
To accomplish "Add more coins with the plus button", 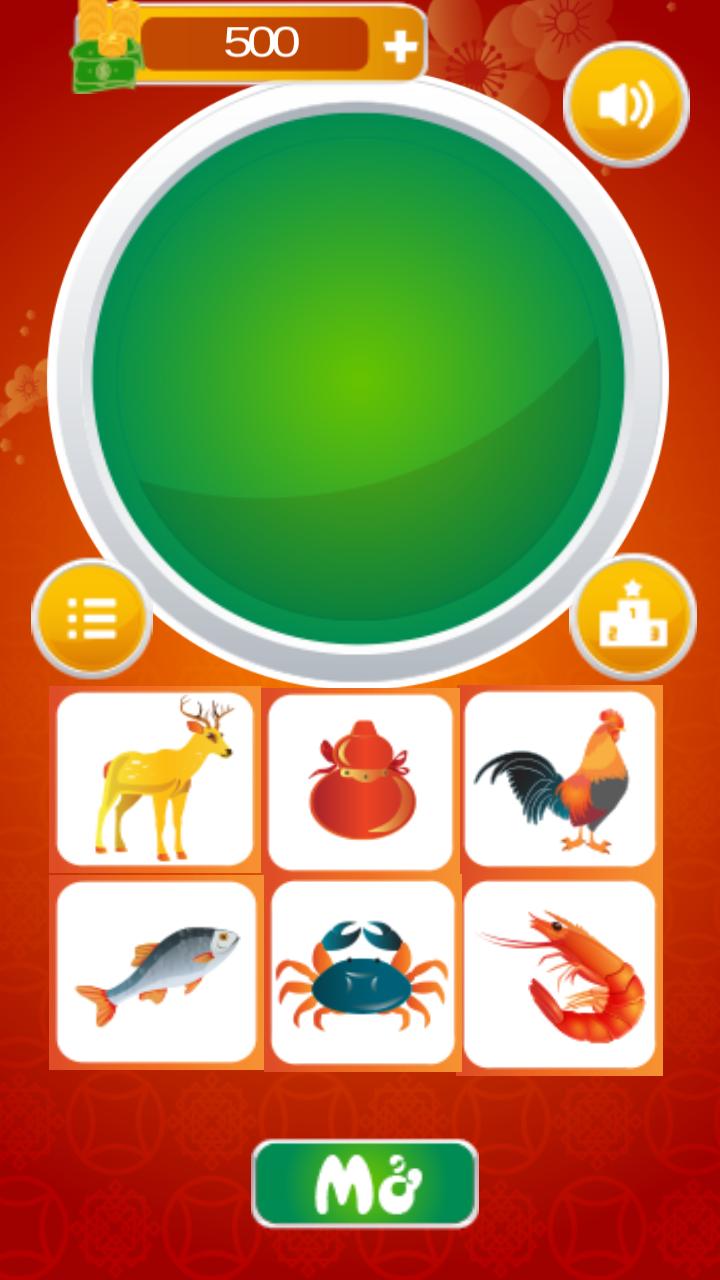I will coord(400,46).
